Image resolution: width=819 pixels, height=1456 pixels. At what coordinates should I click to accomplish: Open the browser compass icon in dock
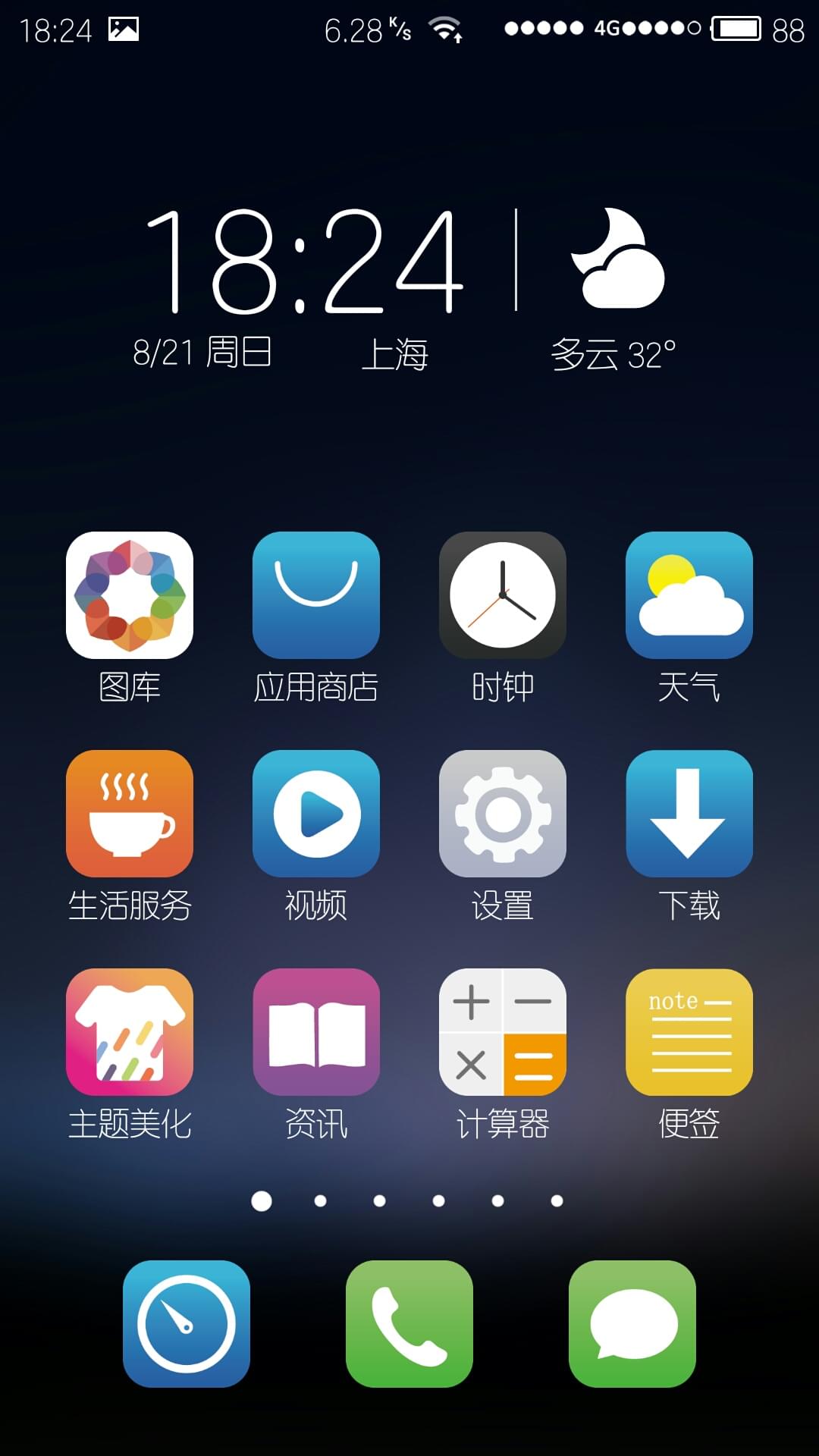pos(187,1324)
